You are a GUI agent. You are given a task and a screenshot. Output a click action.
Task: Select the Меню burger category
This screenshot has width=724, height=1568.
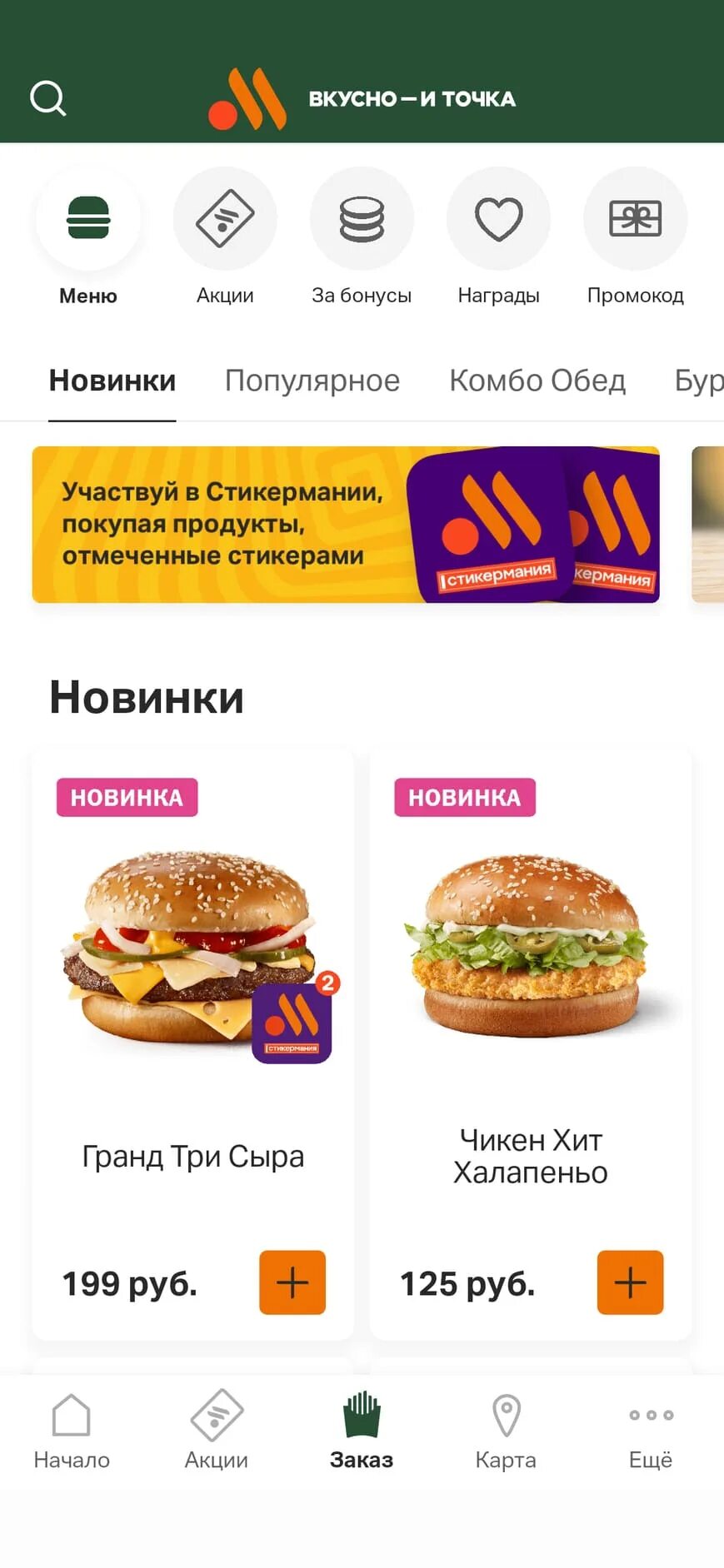pos(88,237)
